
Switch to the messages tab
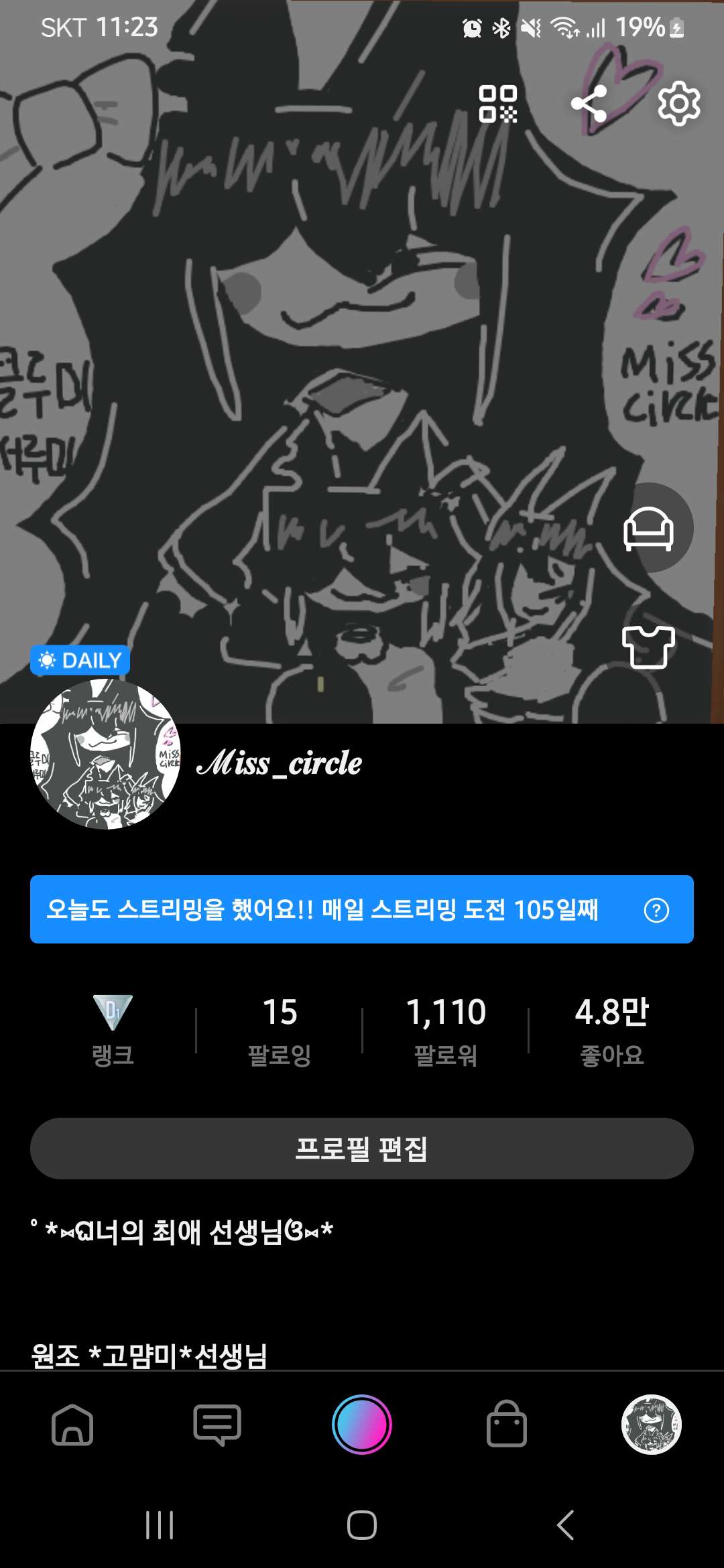217,1425
